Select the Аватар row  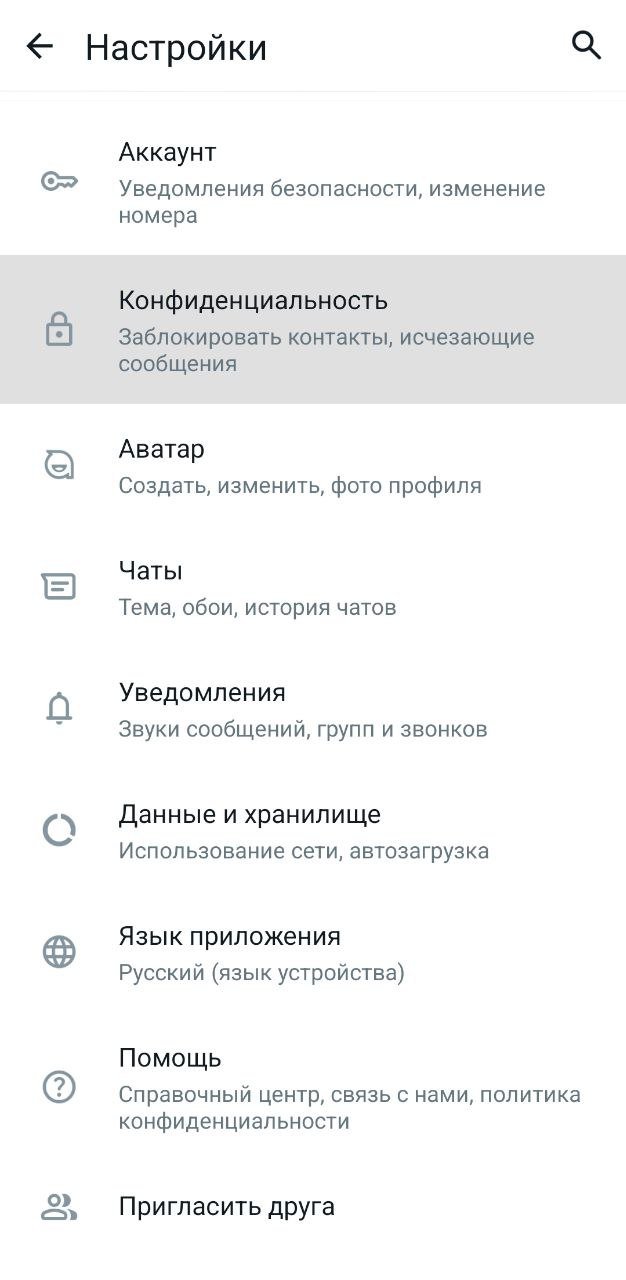(313, 466)
